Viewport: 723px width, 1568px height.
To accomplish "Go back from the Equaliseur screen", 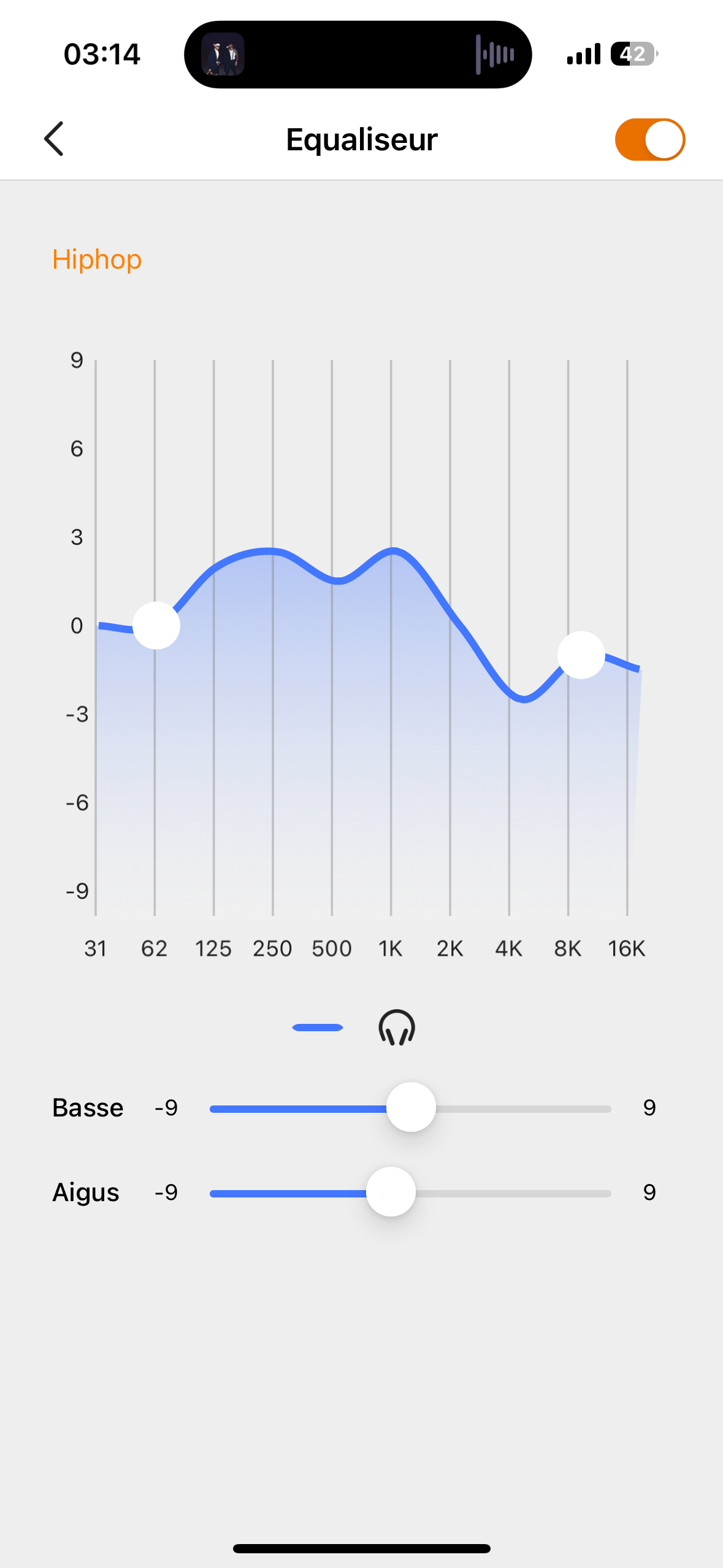I will point(54,139).
